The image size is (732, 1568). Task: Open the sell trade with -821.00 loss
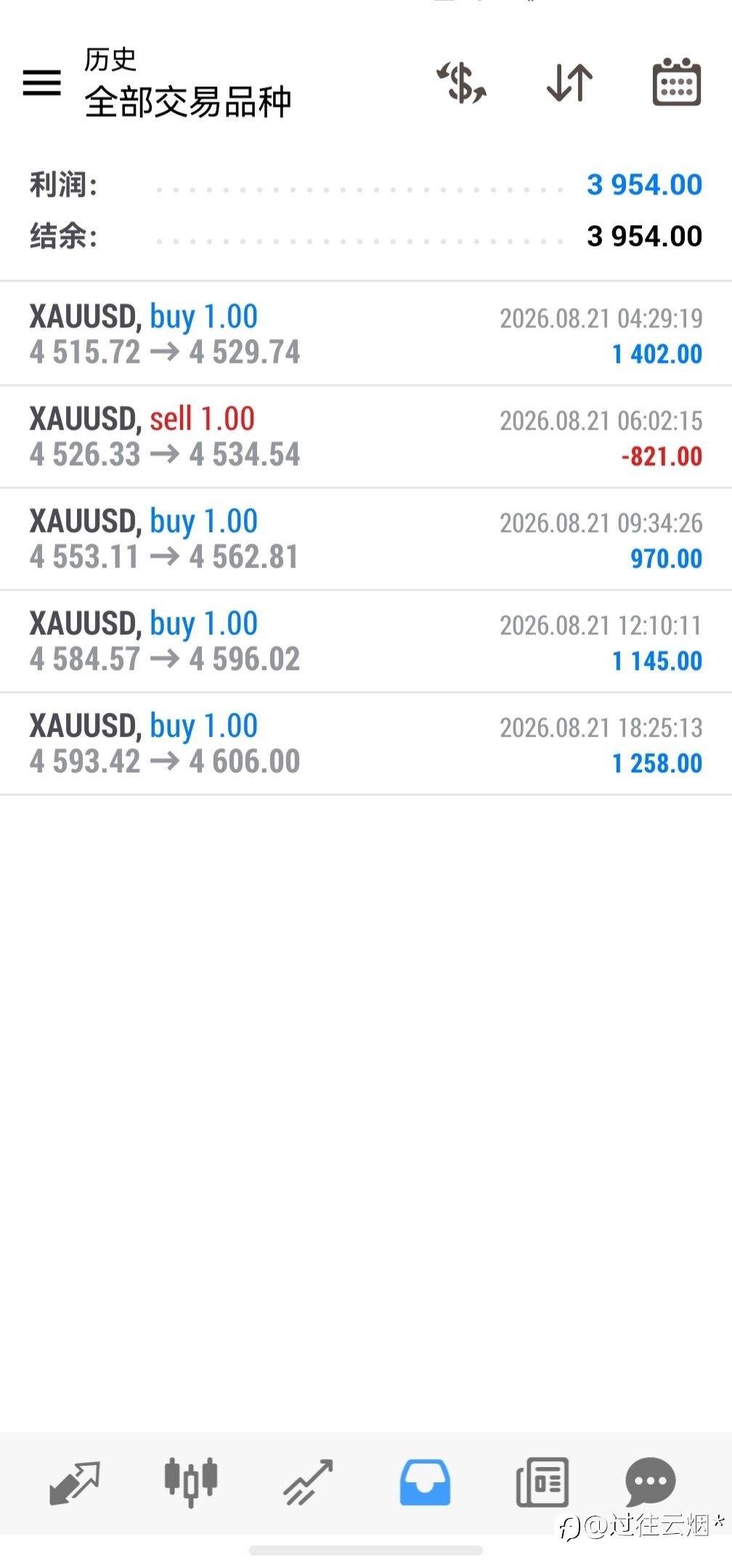pos(366,436)
